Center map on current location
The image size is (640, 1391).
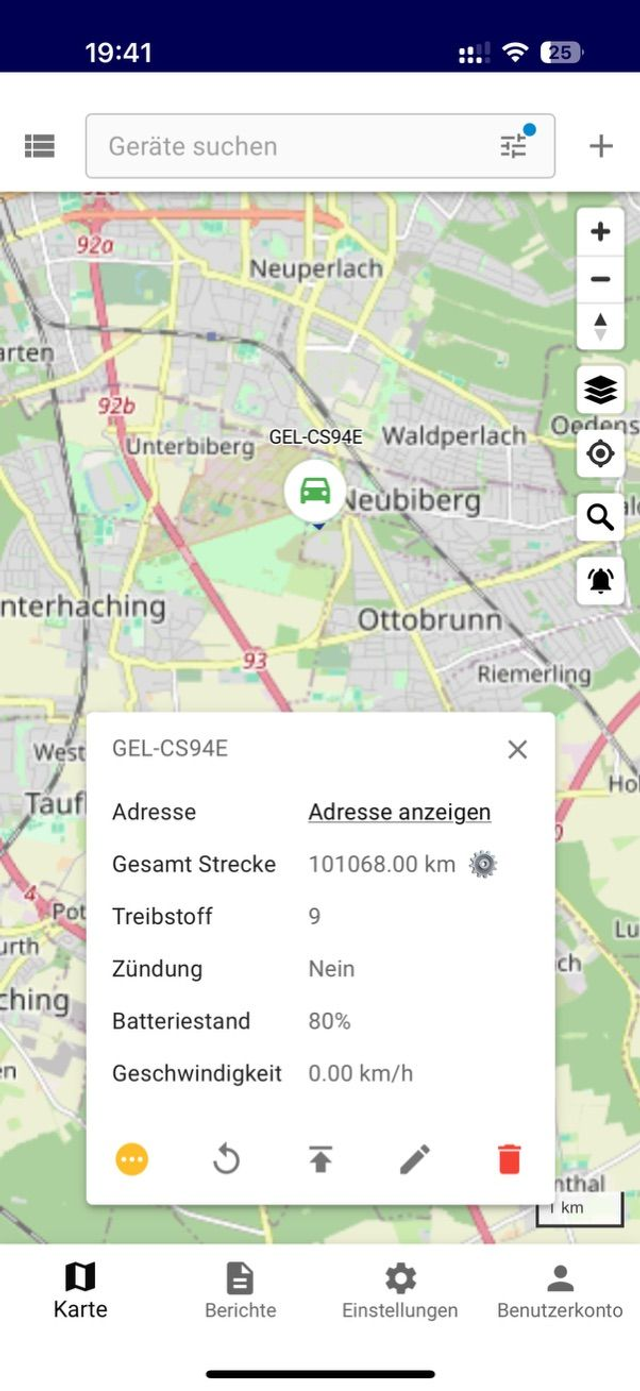coord(600,454)
